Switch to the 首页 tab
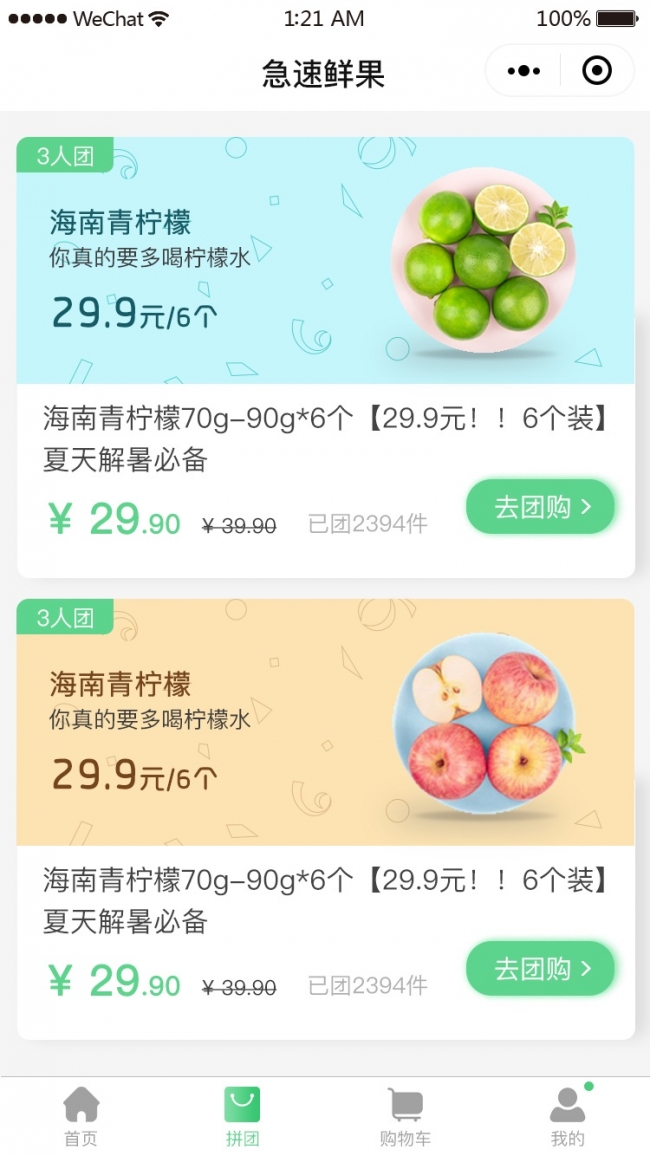 tap(81, 1116)
